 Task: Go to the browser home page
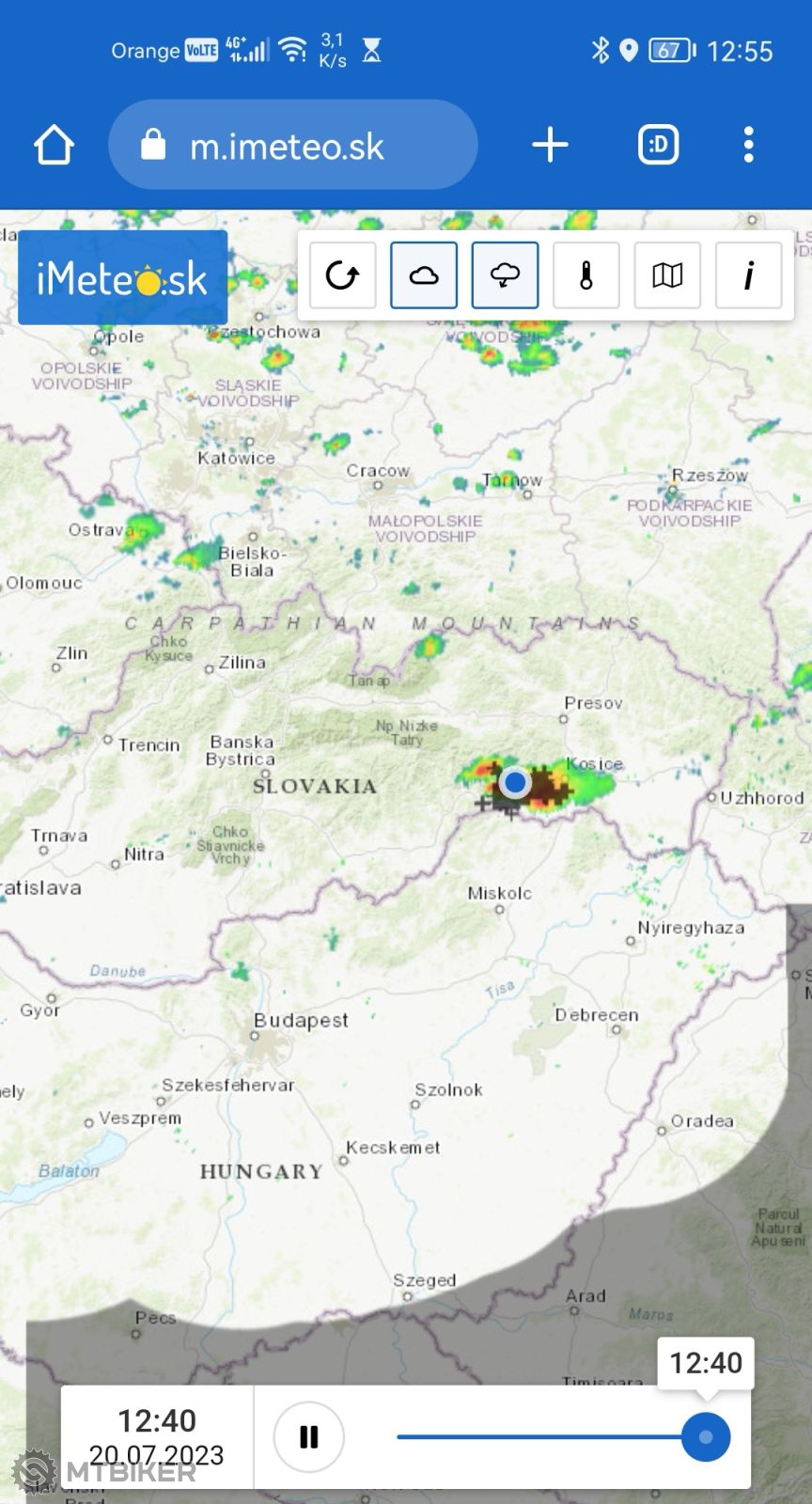coord(54,146)
